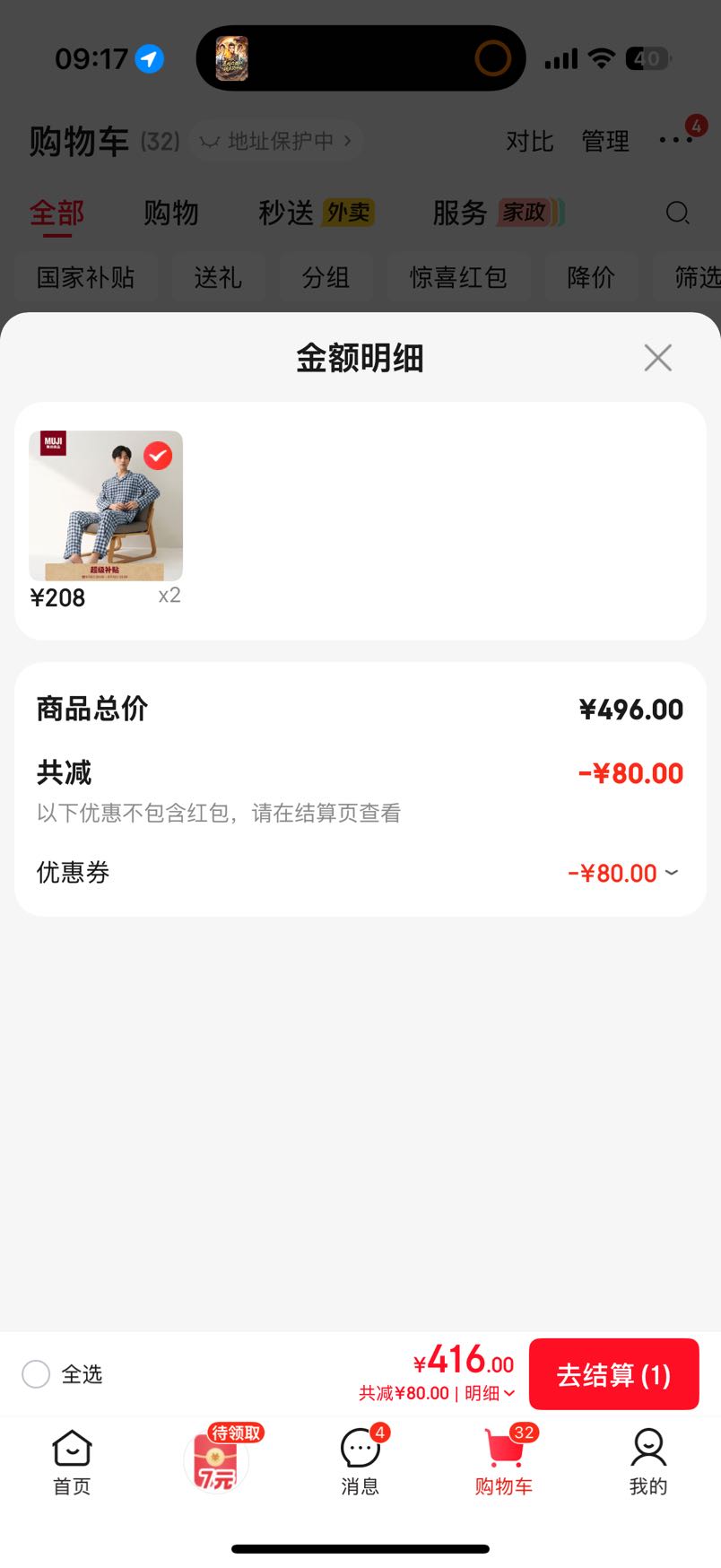Collapse the 明细 price breakdown
This screenshot has height=1568, width=721.
[490, 1393]
